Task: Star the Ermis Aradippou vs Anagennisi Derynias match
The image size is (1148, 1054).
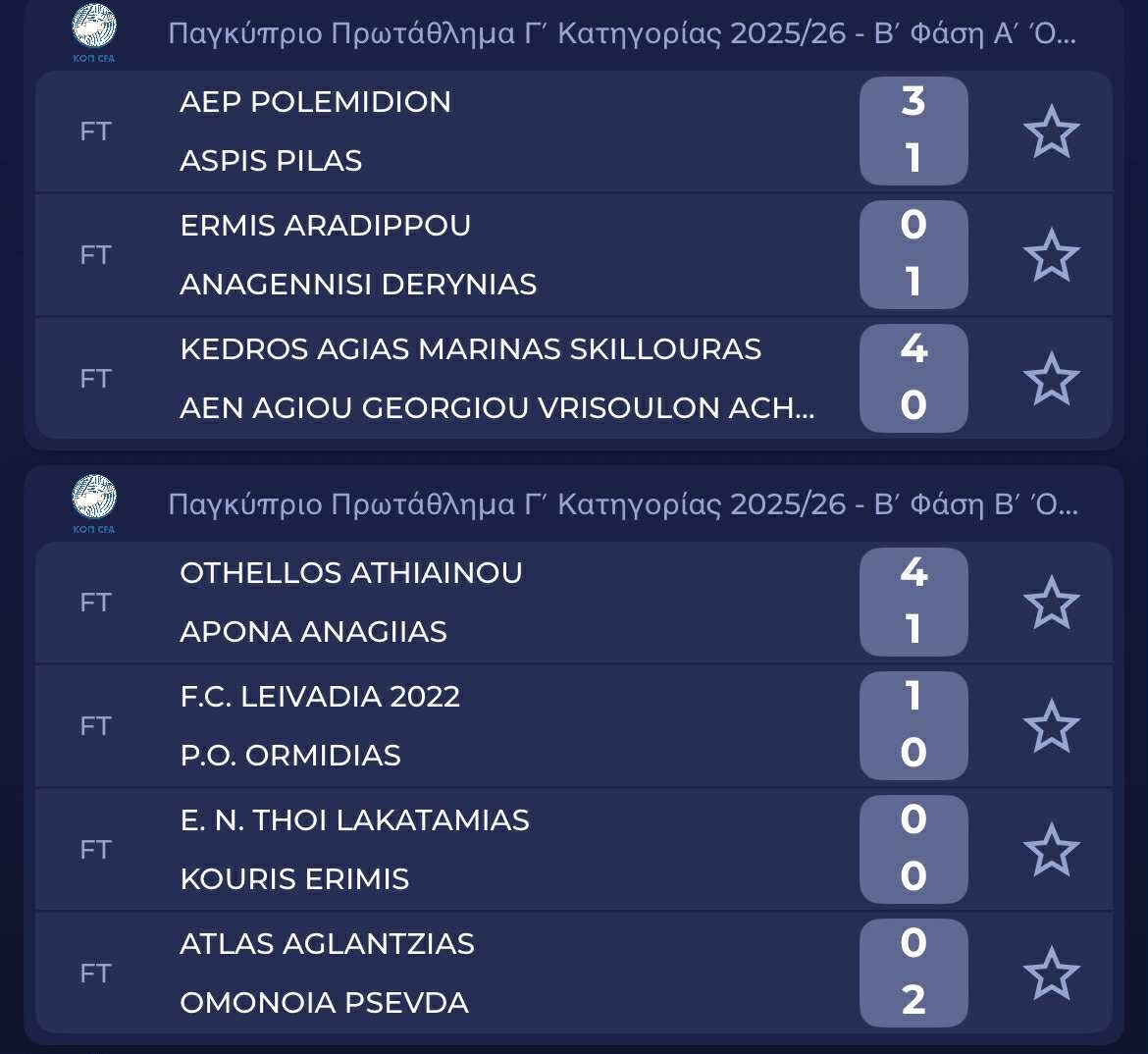Action: pos(1051,255)
